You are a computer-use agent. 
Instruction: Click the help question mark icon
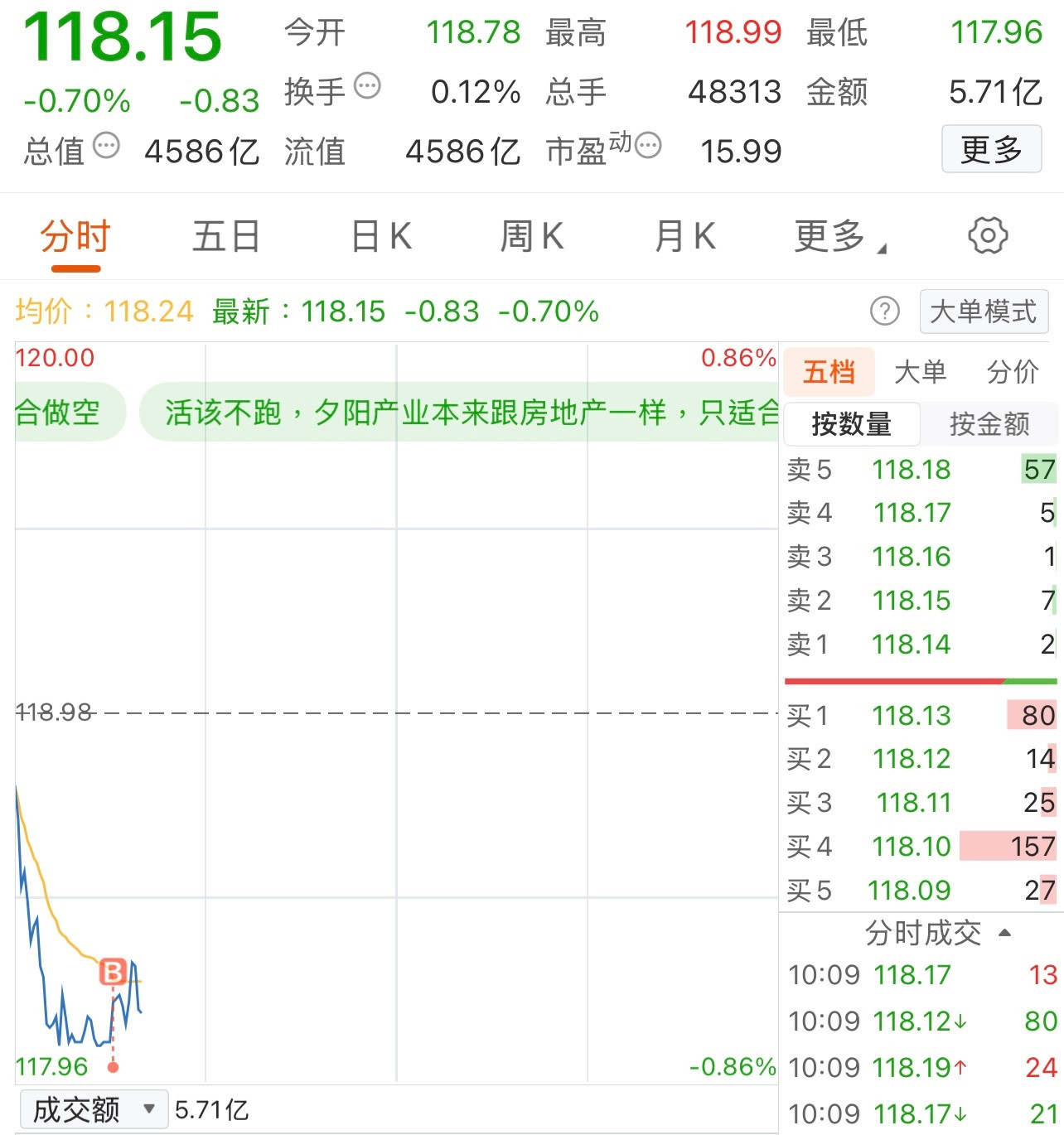(886, 312)
